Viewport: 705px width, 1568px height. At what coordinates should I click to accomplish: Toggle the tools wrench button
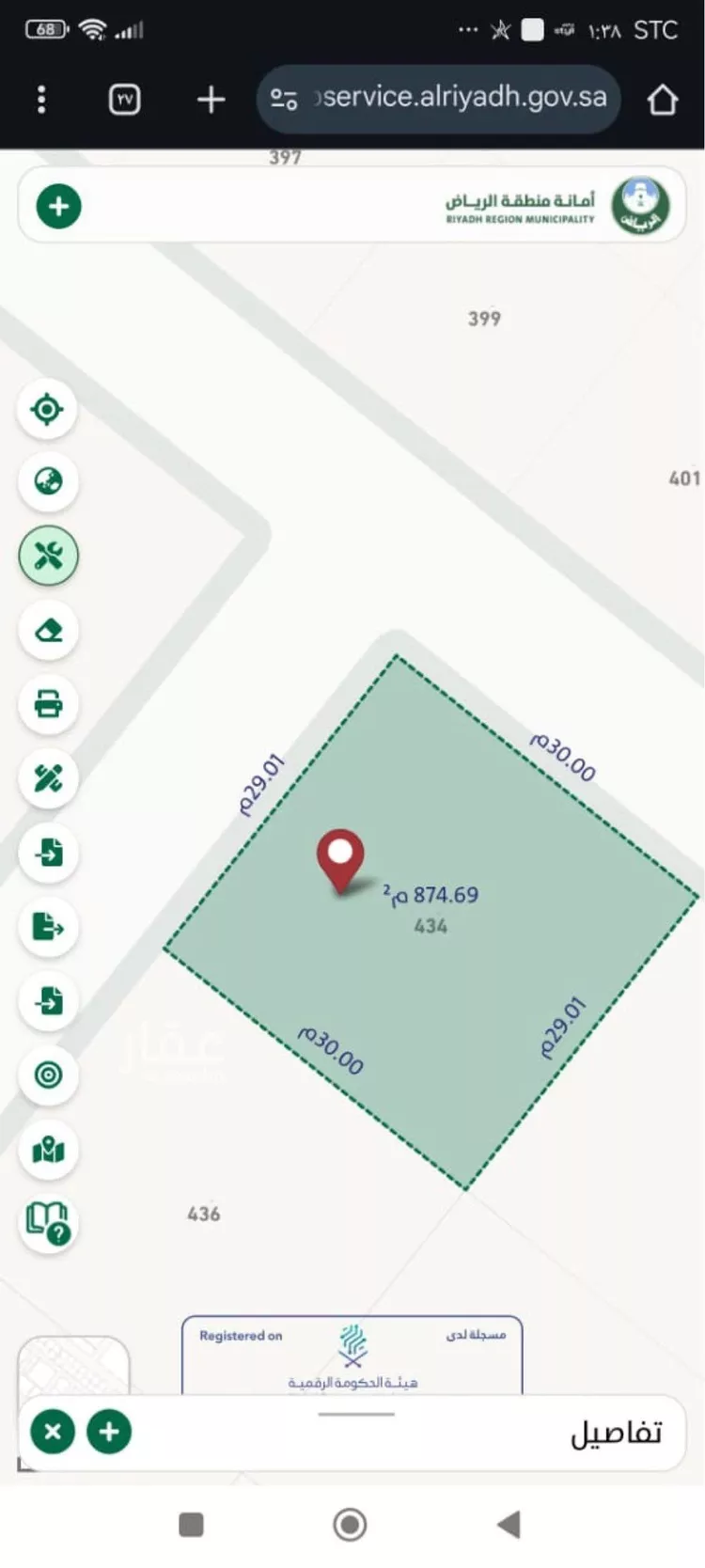48,556
